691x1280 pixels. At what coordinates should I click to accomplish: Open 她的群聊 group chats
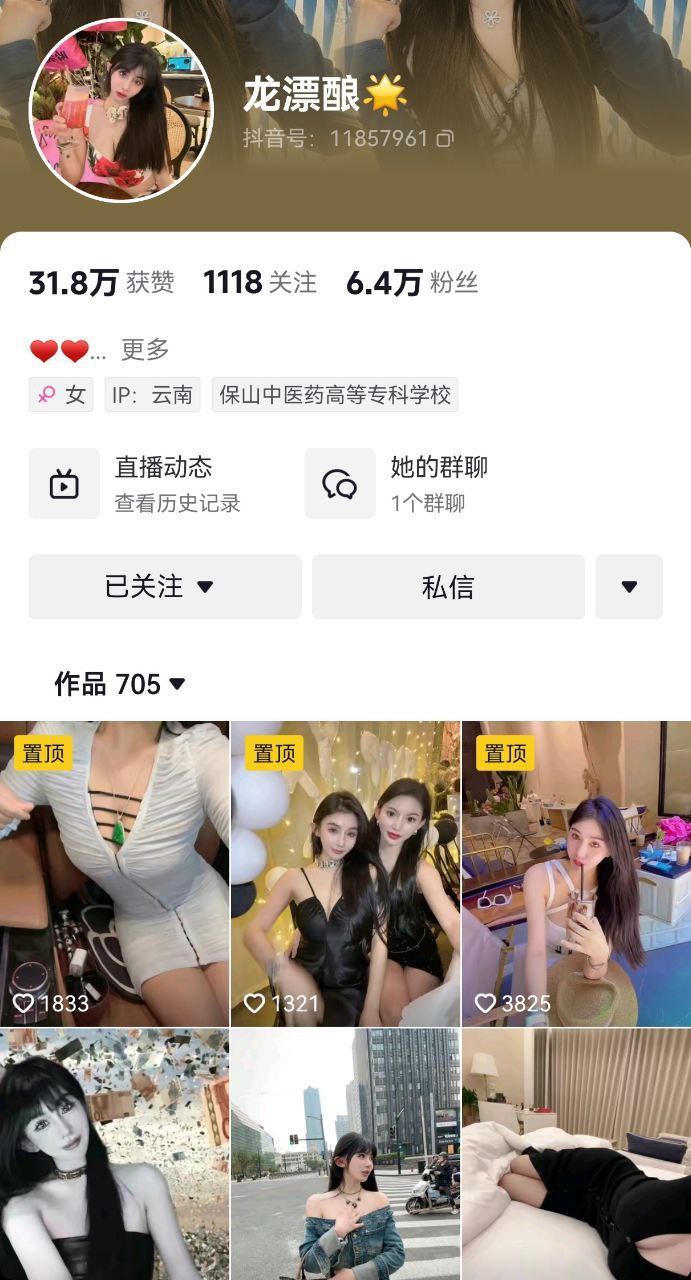pyautogui.click(x=410, y=484)
